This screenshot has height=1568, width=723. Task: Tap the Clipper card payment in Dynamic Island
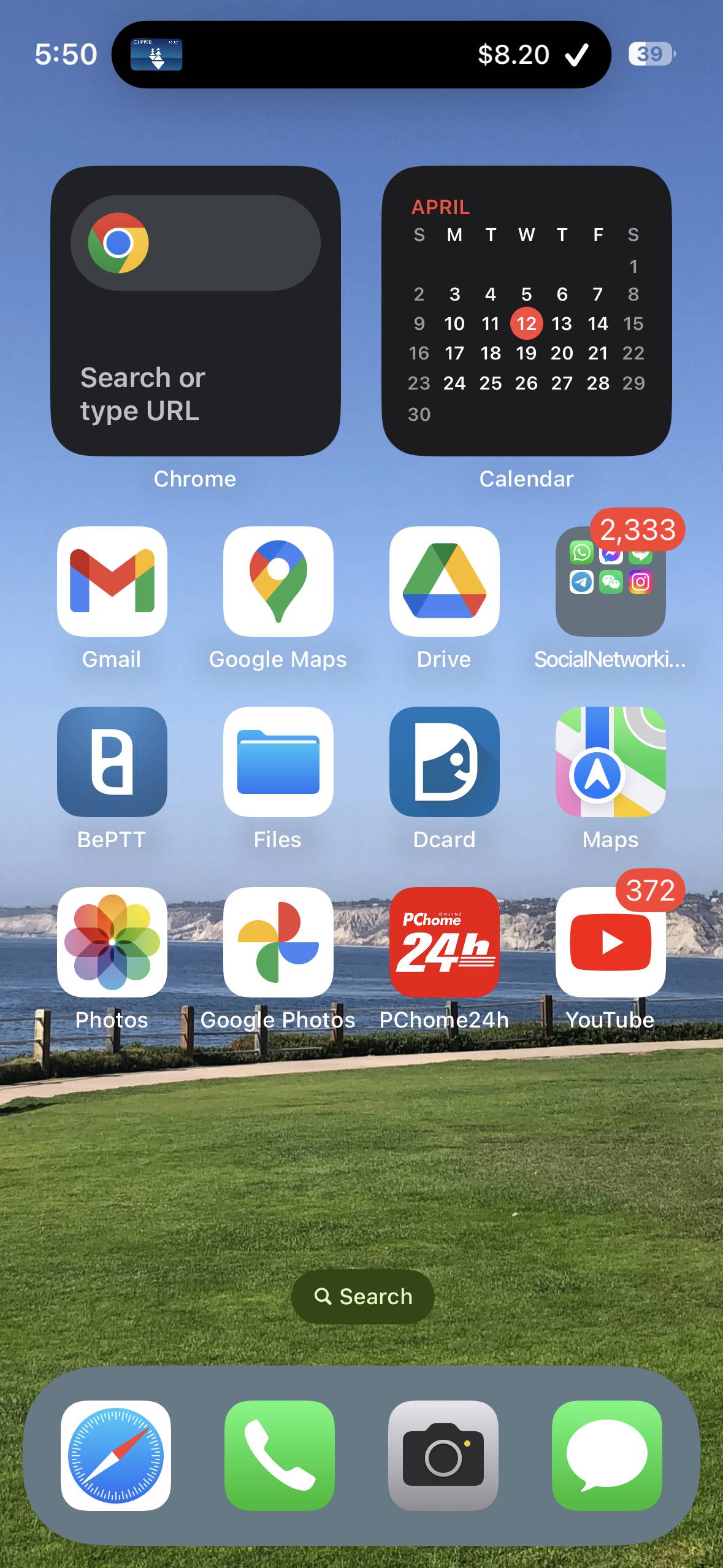pos(361,55)
